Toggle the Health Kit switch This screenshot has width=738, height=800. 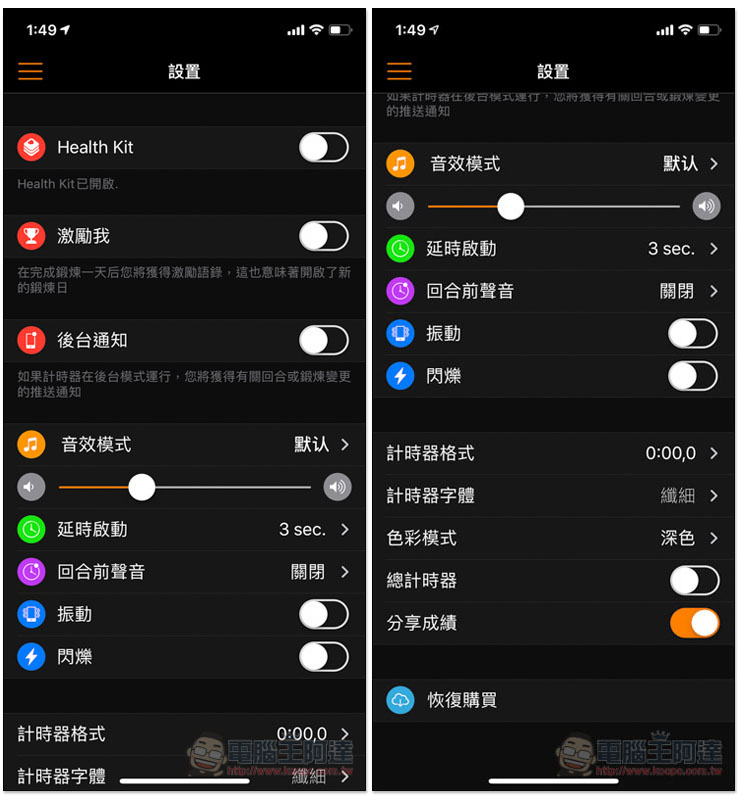323,148
